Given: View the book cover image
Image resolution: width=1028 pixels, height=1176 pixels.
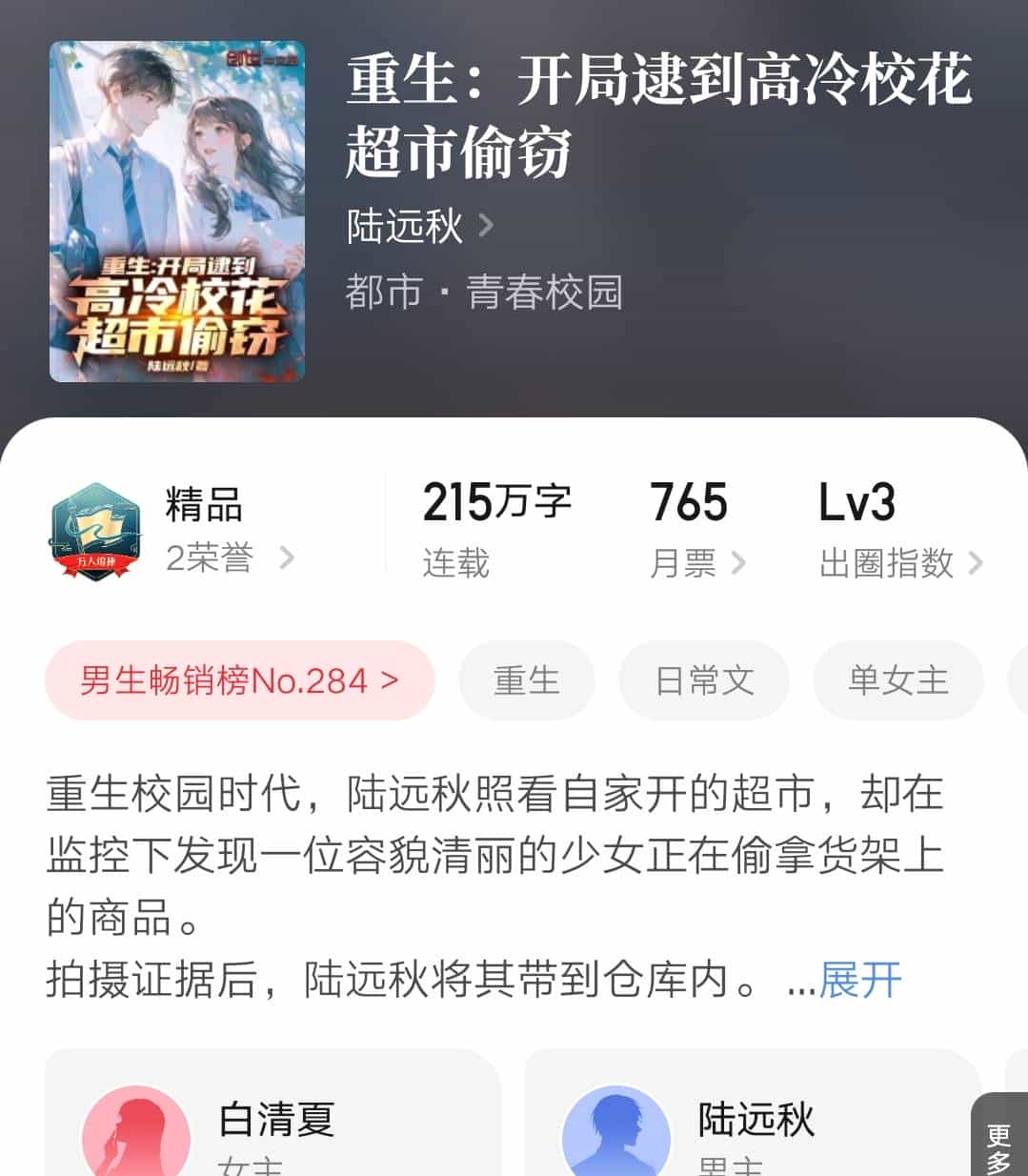Looking at the screenshot, I should pyautogui.click(x=177, y=212).
